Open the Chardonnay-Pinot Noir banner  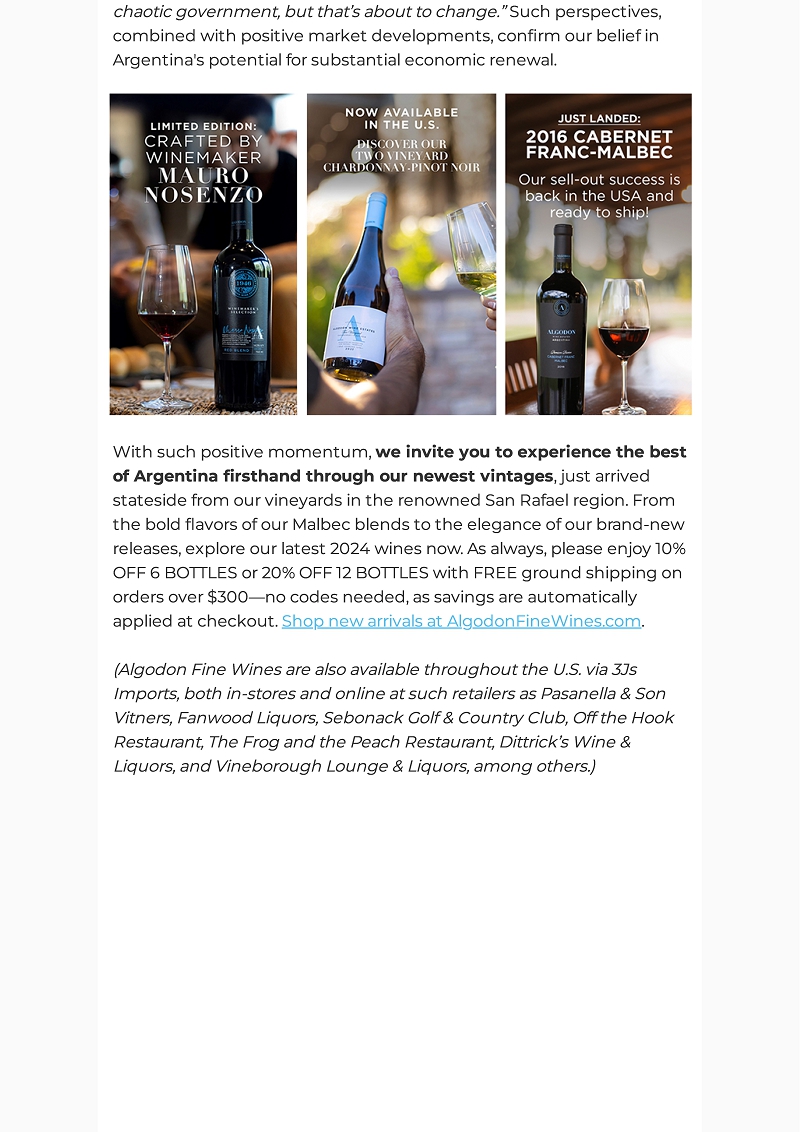tap(401, 254)
